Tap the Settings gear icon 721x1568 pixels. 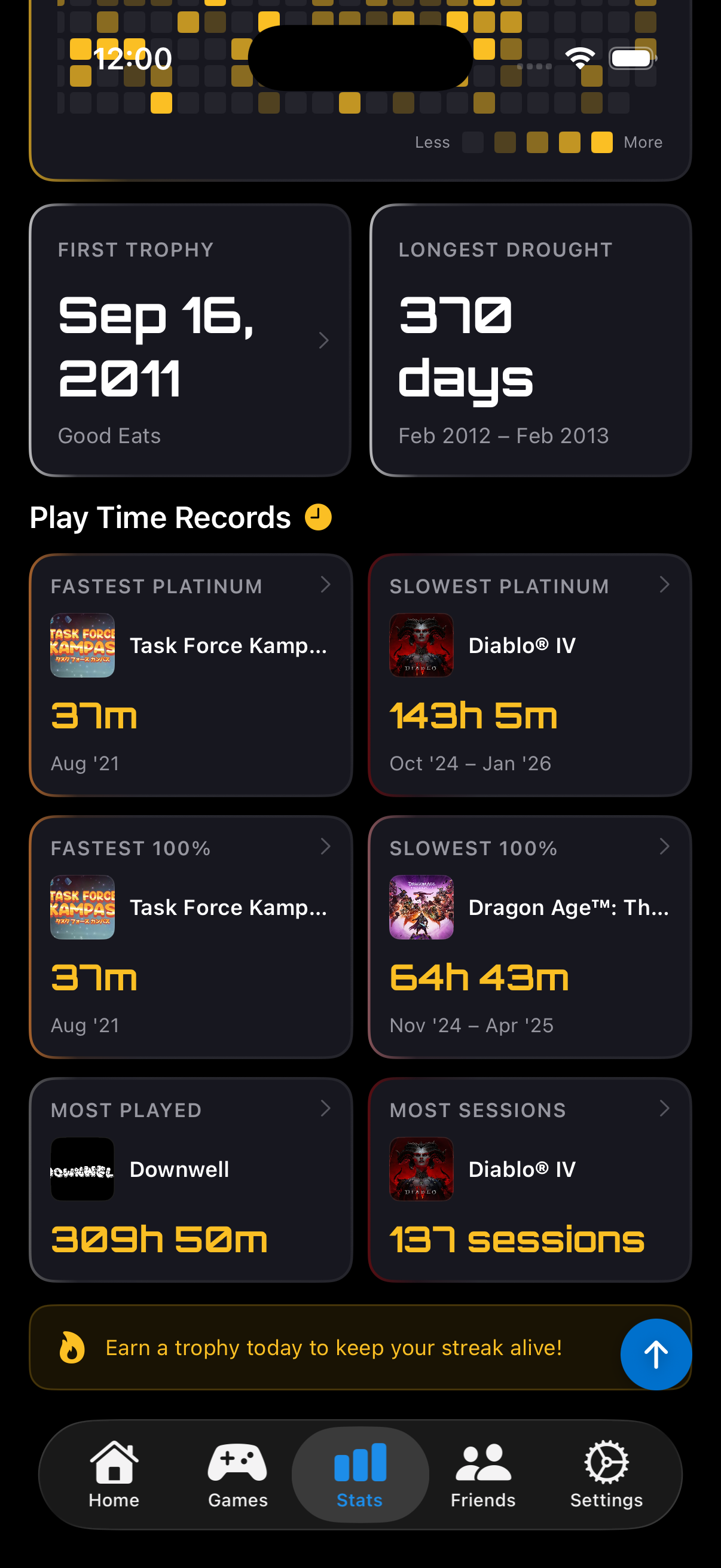(x=606, y=1460)
